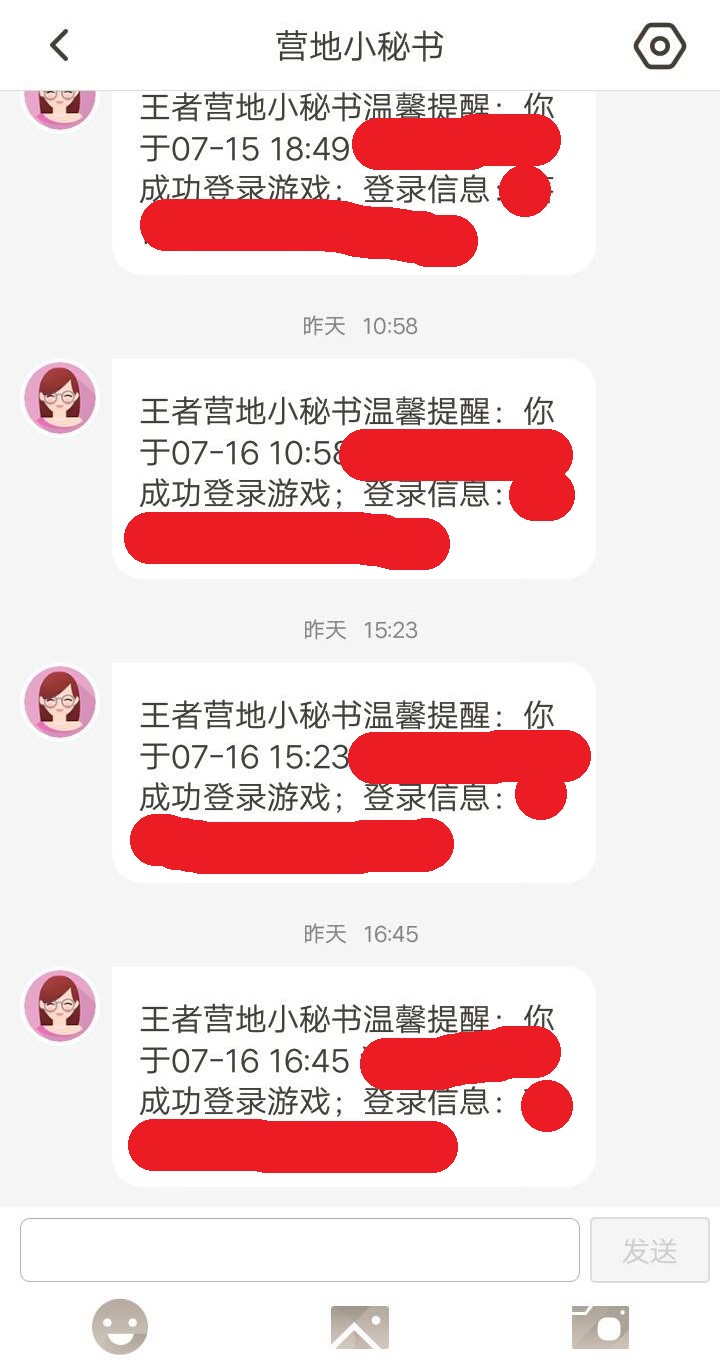
Task: Tap the 发送 send button
Action: [x=649, y=1250]
